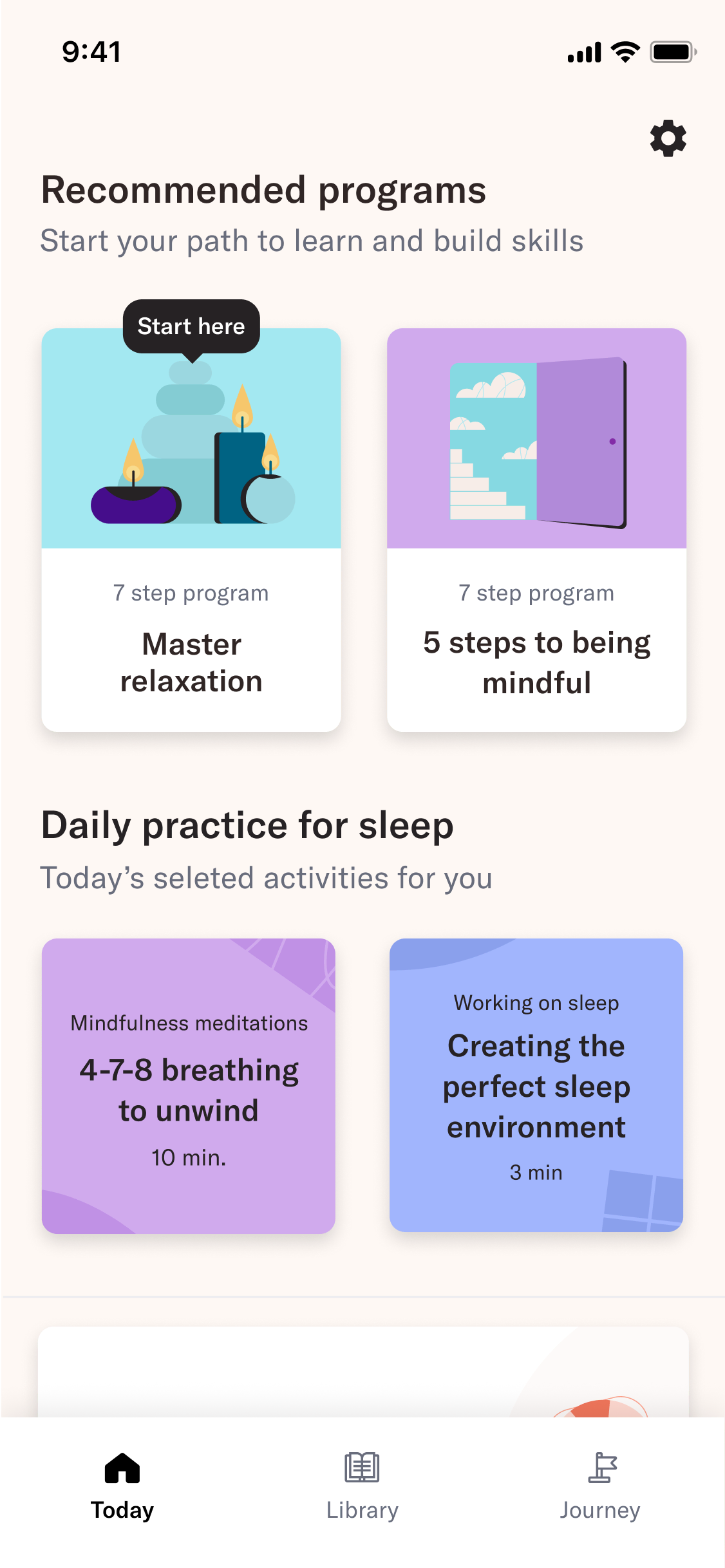The image size is (725, 1568).
Task: Switch to the Journey tab
Action: click(x=600, y=1482)
